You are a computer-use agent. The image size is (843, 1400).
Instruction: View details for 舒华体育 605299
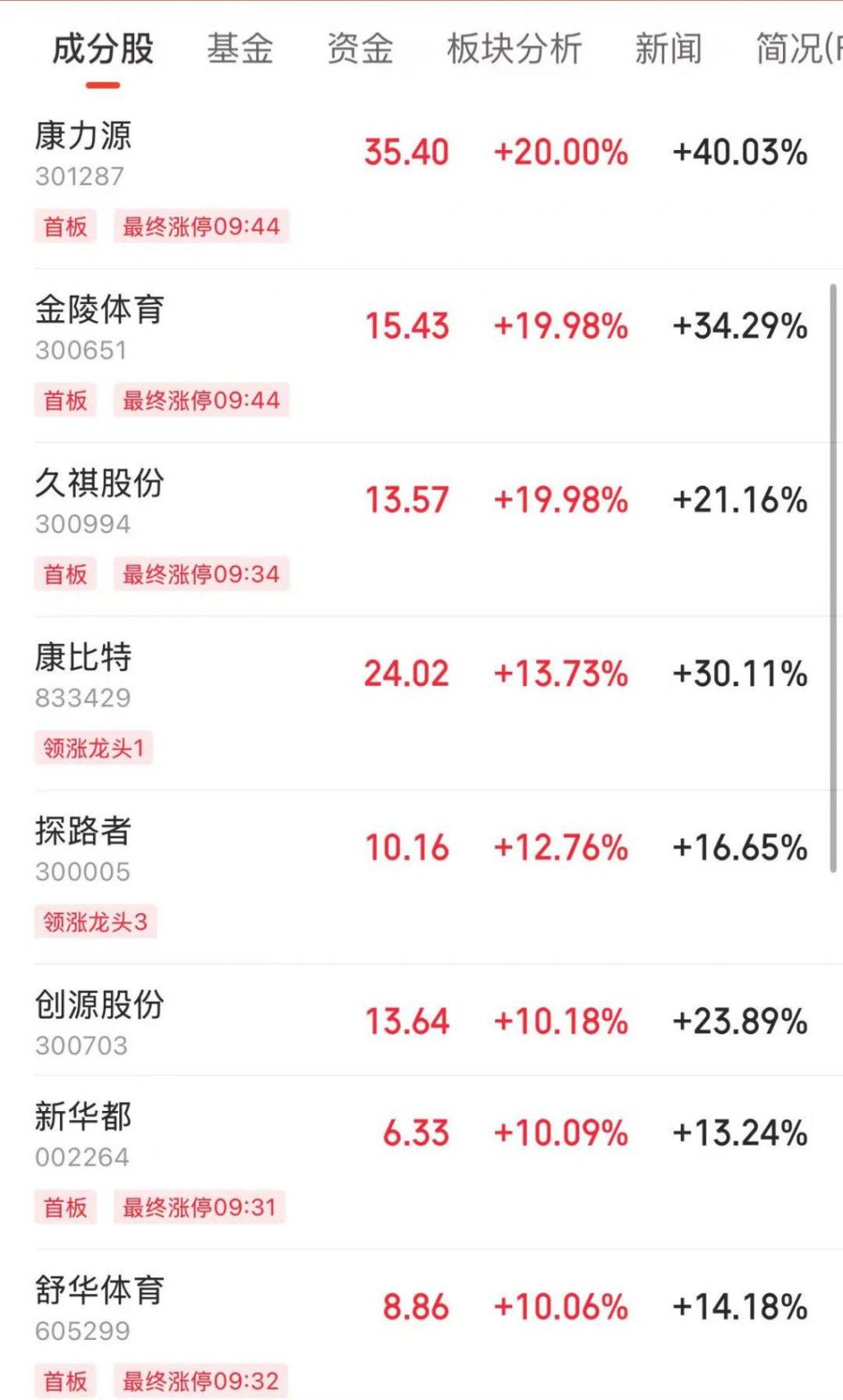421,1324
